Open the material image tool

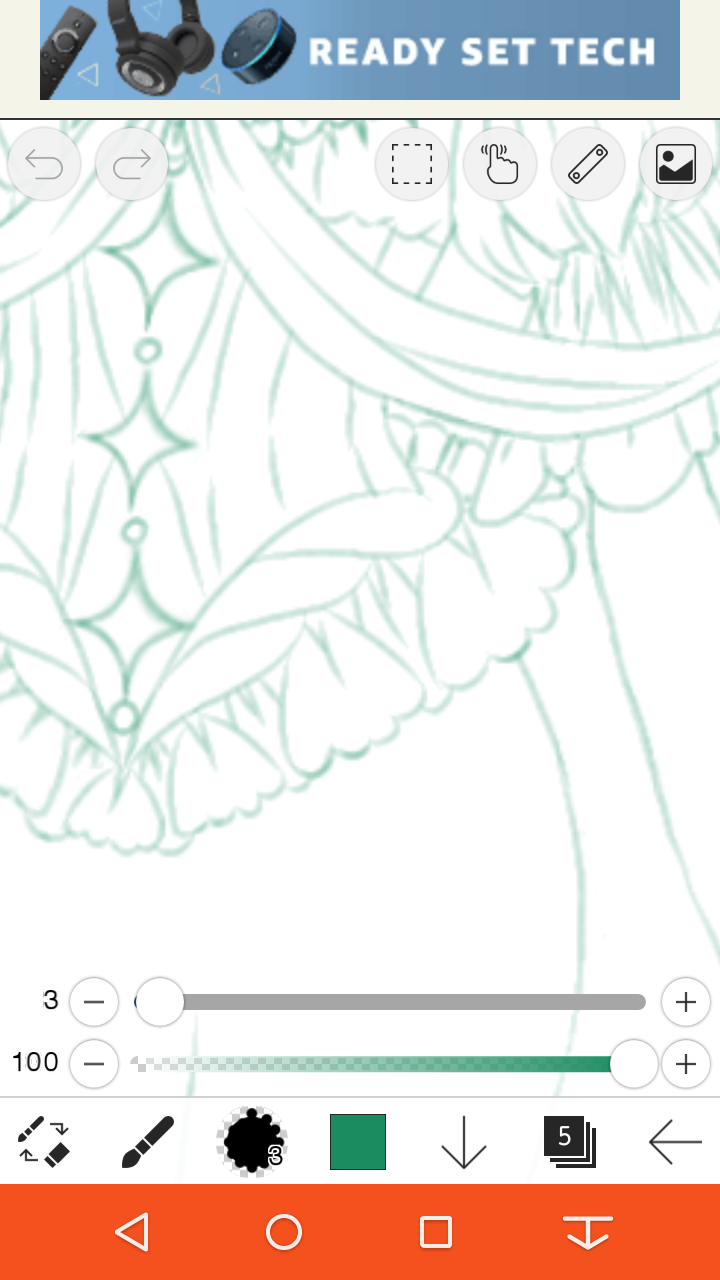click(676, 164)
